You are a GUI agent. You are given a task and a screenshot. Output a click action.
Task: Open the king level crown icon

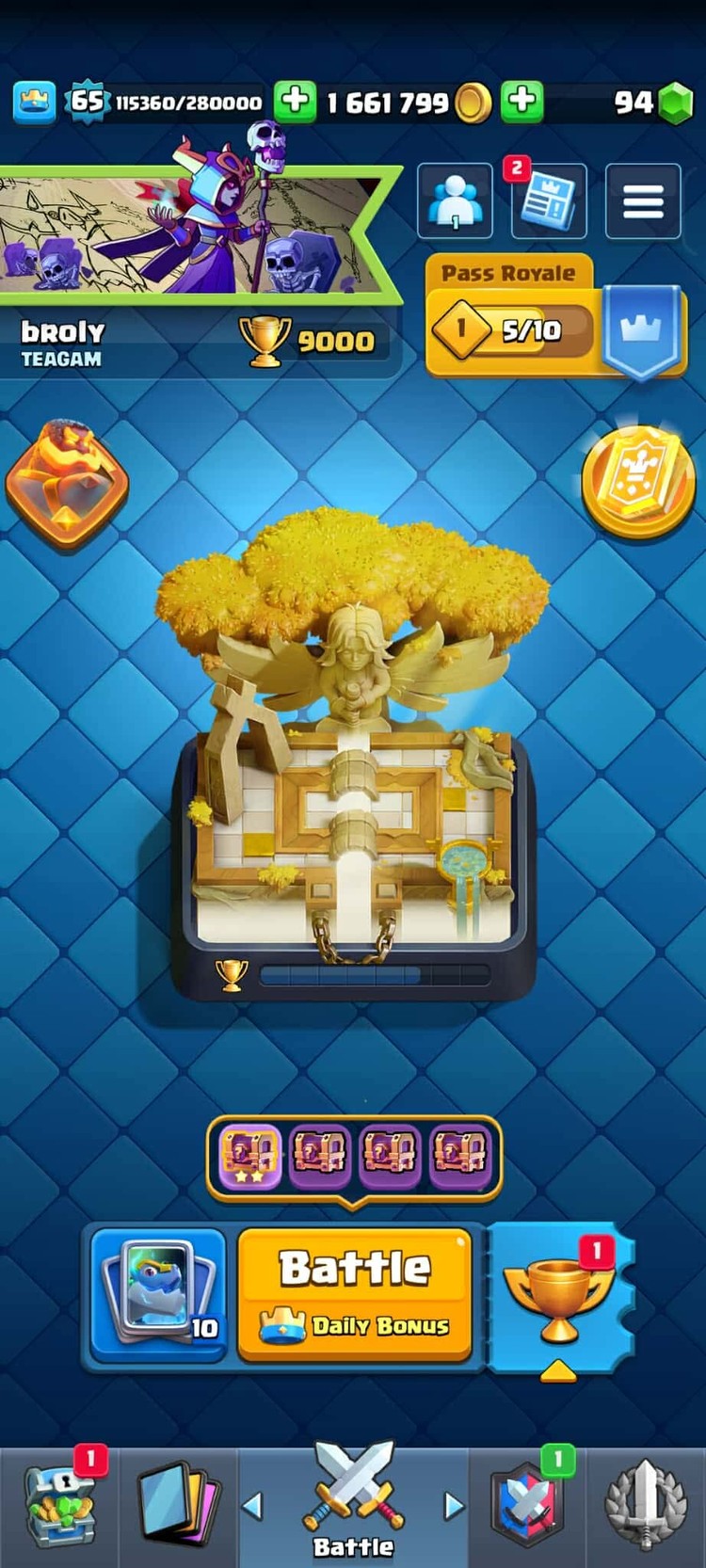35,102
